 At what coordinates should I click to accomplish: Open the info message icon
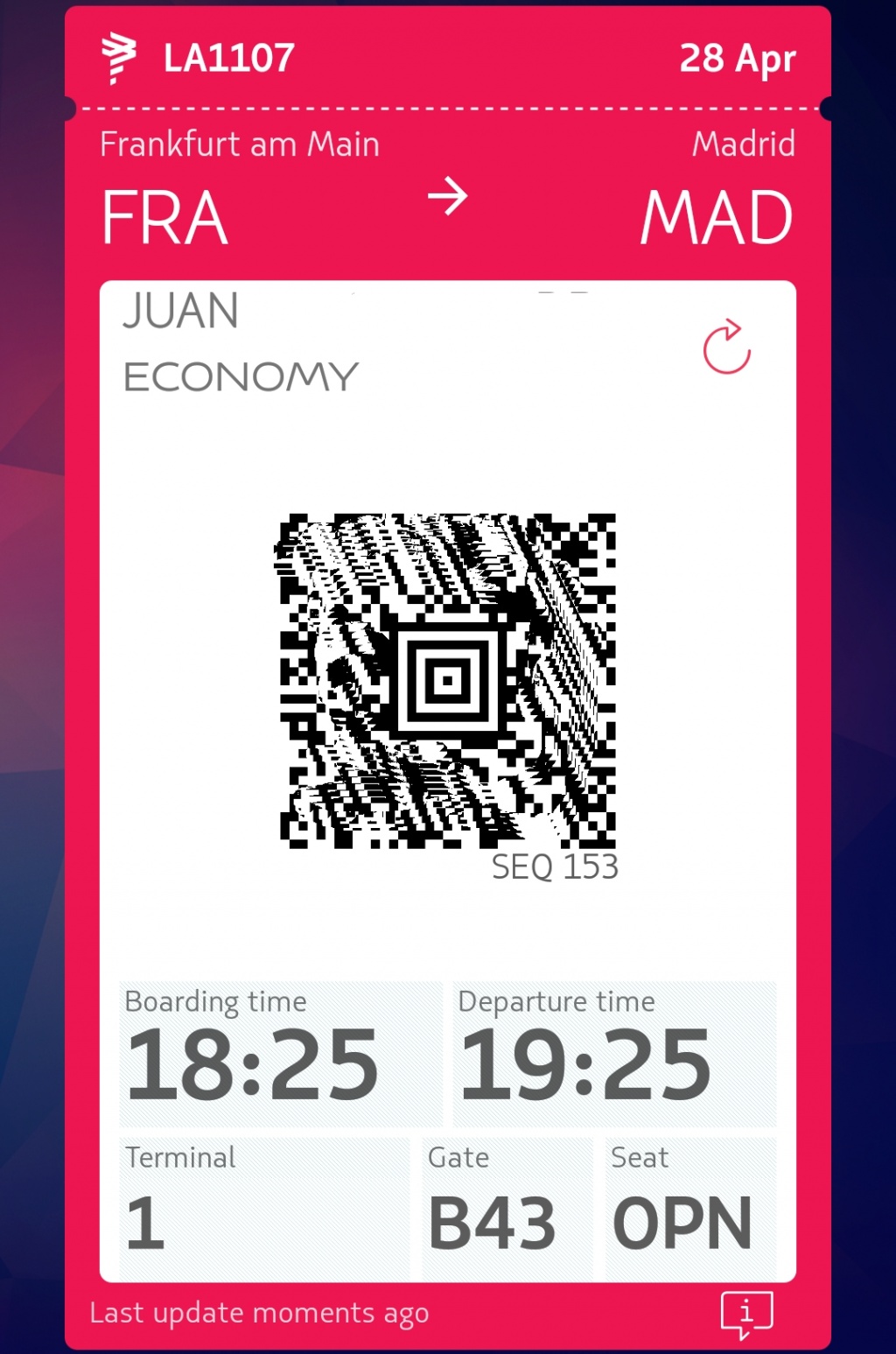point(746,1314)
